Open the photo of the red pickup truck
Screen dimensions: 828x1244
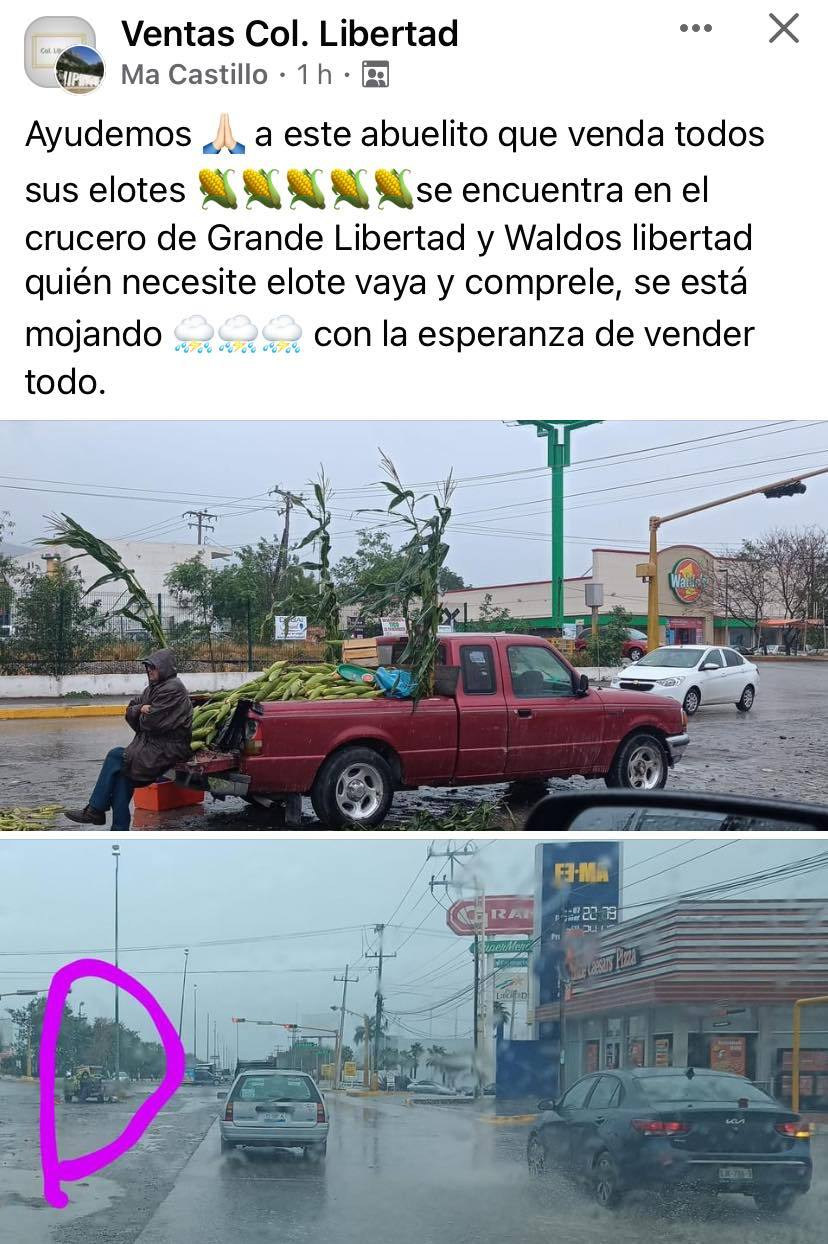click(414, 625)
